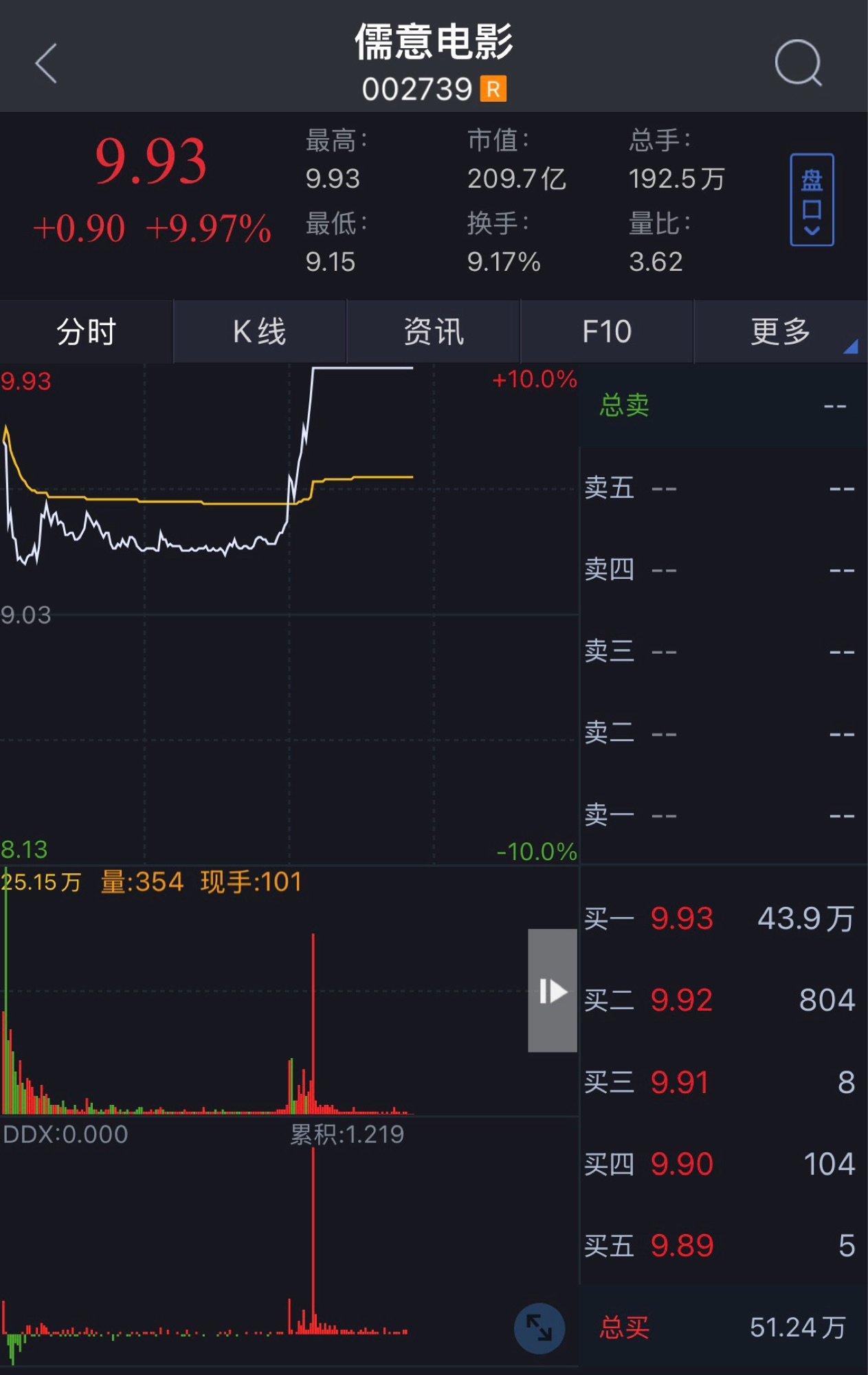Screen dimensions: 868x1375
Task: Go back using the top-left arrow
Action: point(46,63)
